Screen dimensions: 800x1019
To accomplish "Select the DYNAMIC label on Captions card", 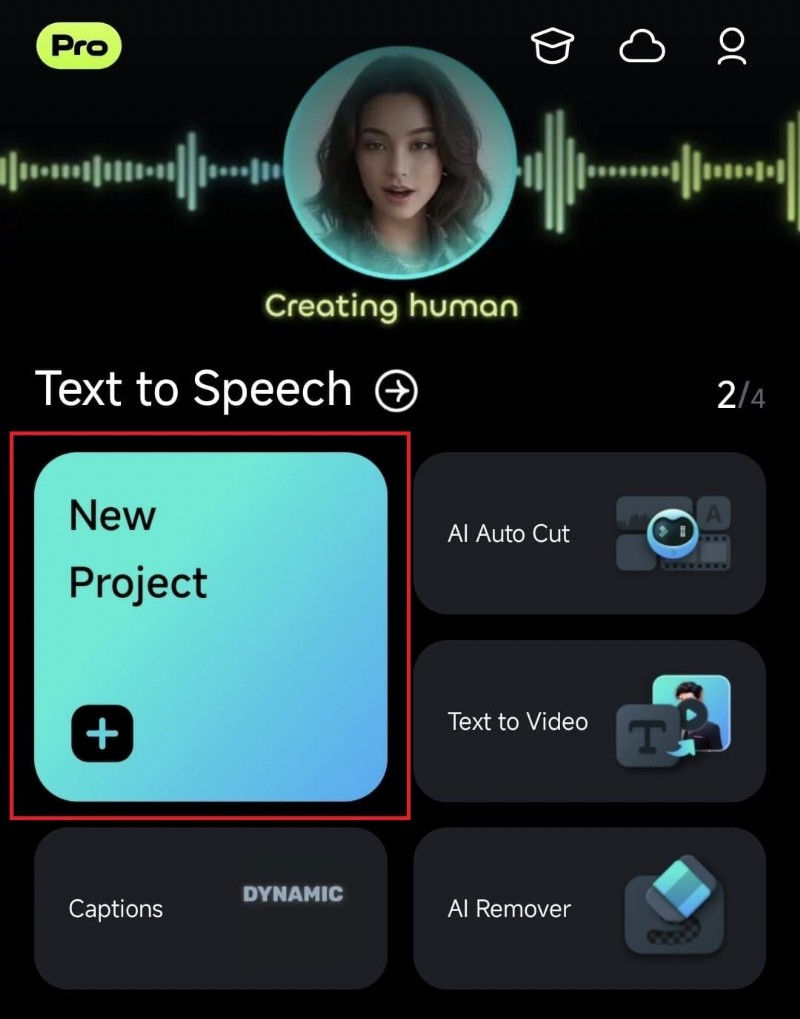I will [x=292, y=895].
